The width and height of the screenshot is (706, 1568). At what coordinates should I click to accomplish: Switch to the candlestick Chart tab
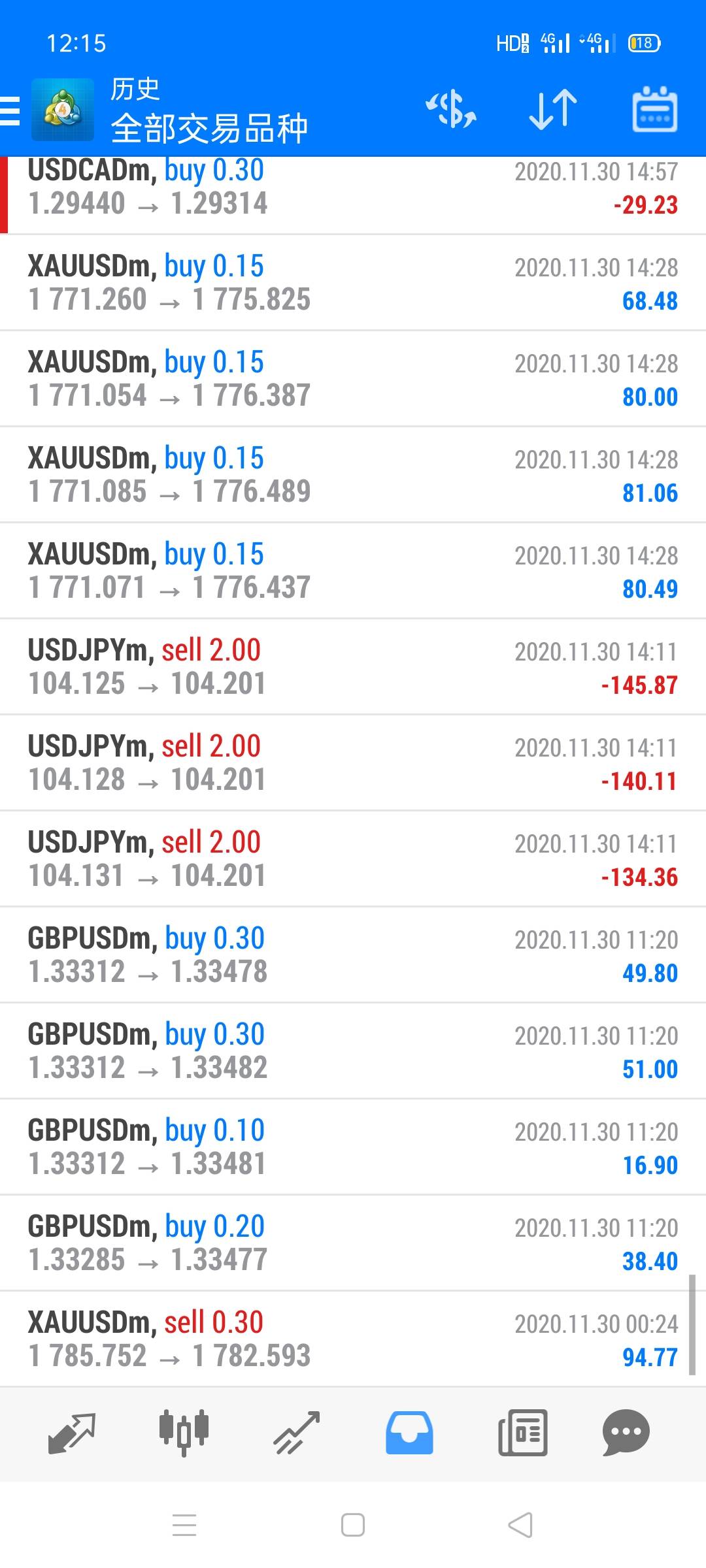point(184,1432)
